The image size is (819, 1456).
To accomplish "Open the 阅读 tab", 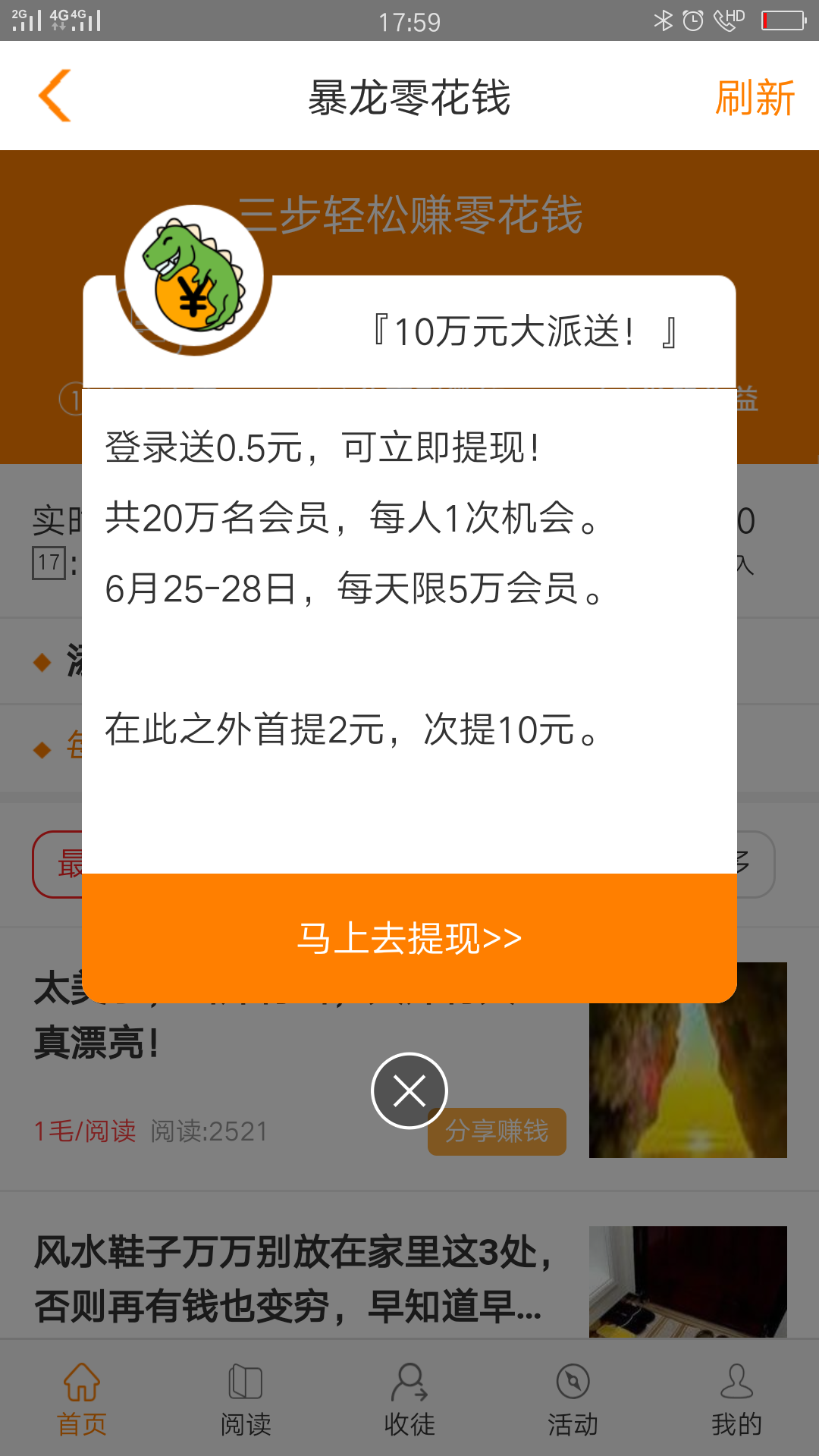I will (x=246, y=1399).
